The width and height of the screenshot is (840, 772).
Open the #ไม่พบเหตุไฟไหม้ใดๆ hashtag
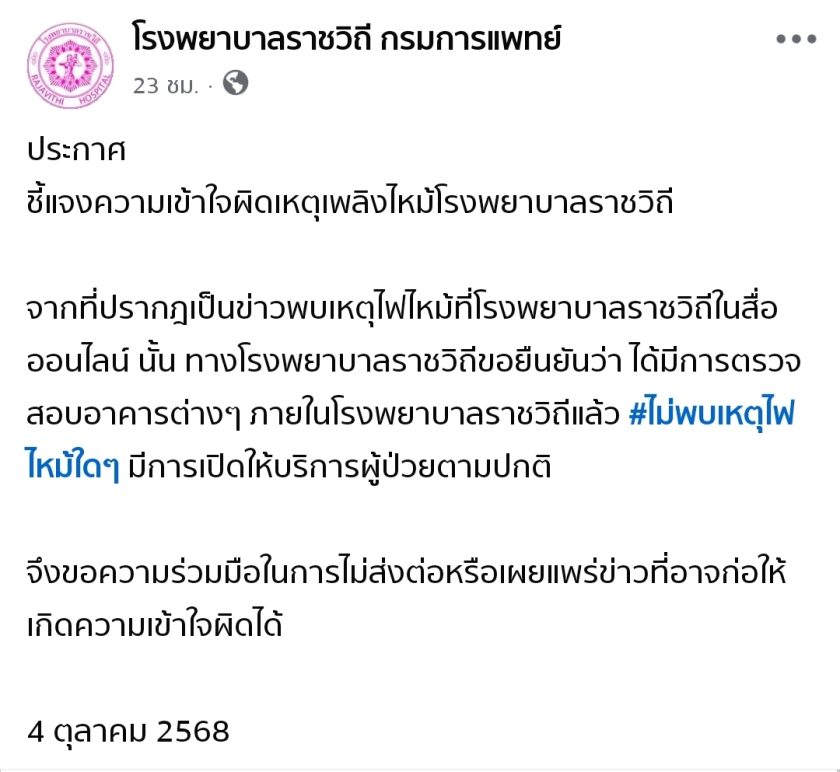point(710,416)
